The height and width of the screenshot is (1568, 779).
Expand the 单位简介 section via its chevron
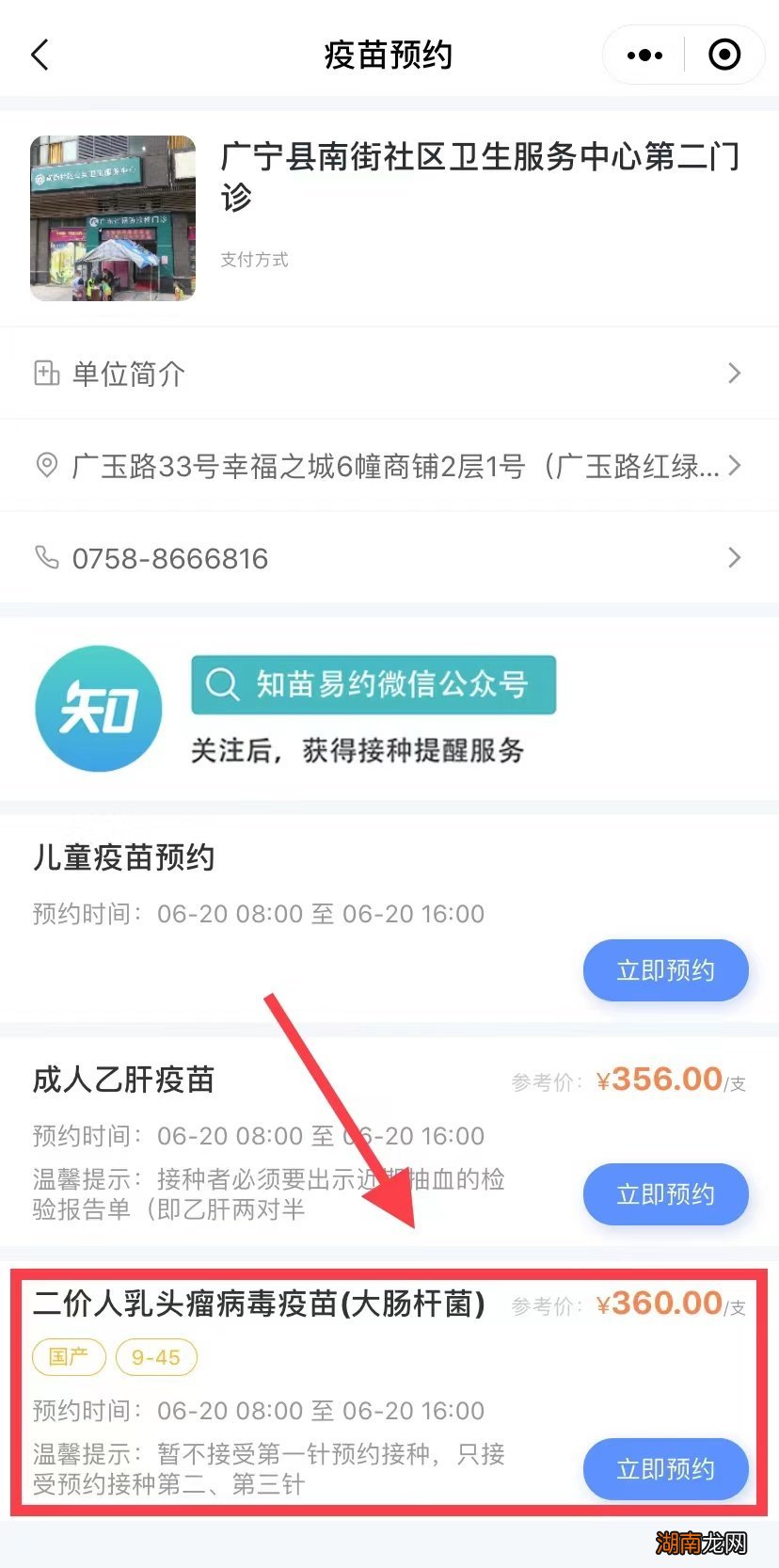tap(735, 373)
